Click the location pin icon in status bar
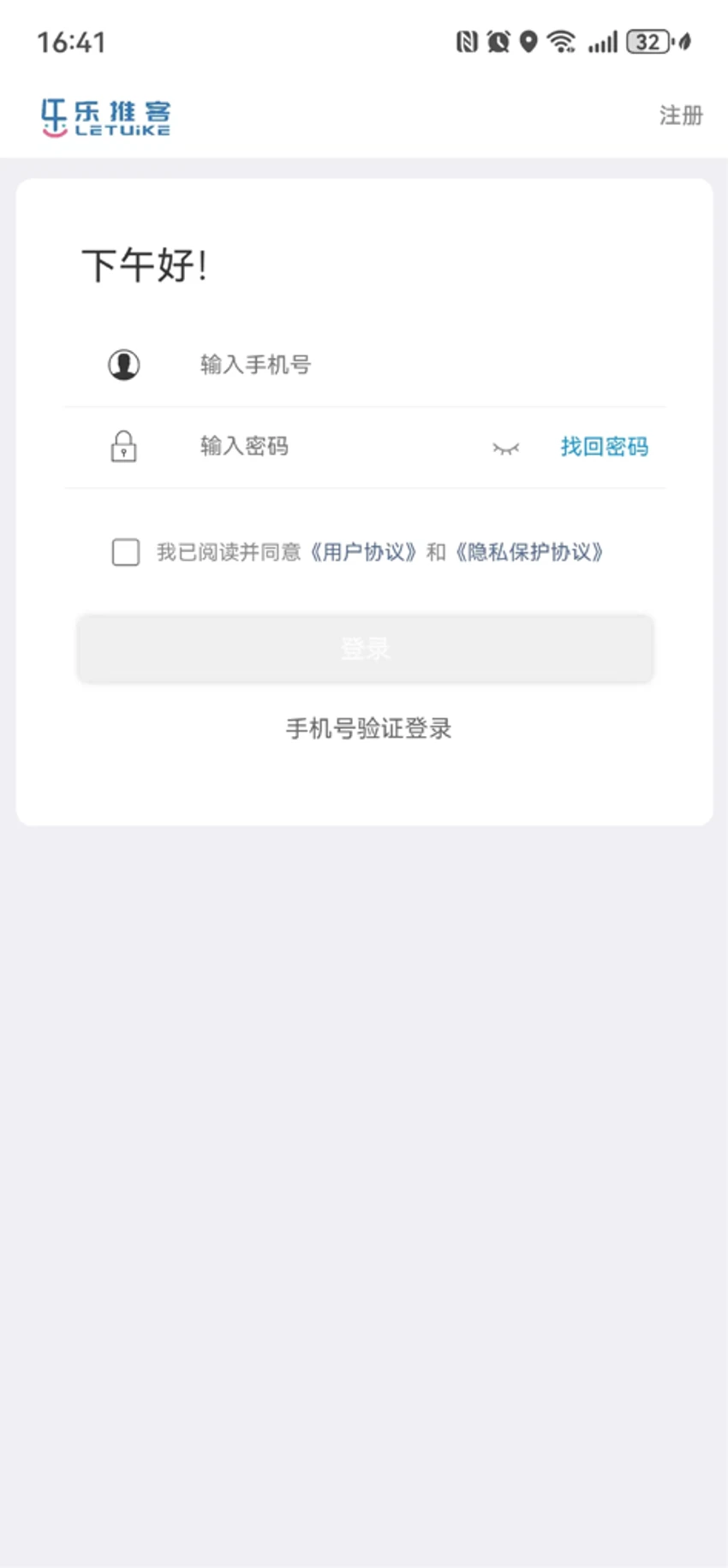Image resolution: width=728 pixels, height=1568 pixels. (x=528, y=40)
